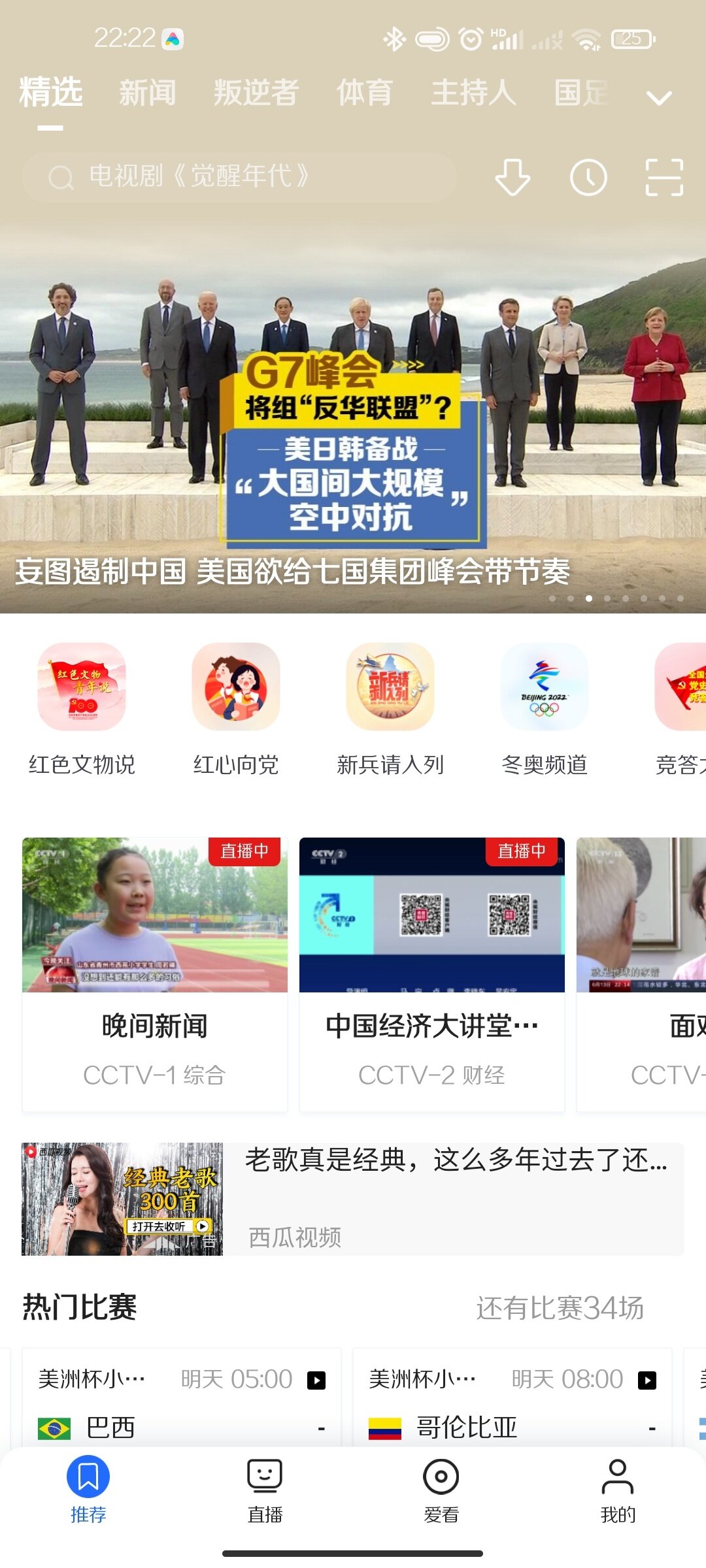This screenshot has width=706, height=1568.
Task: Go to the 主持人 tab
Action: tap(473, 93)
